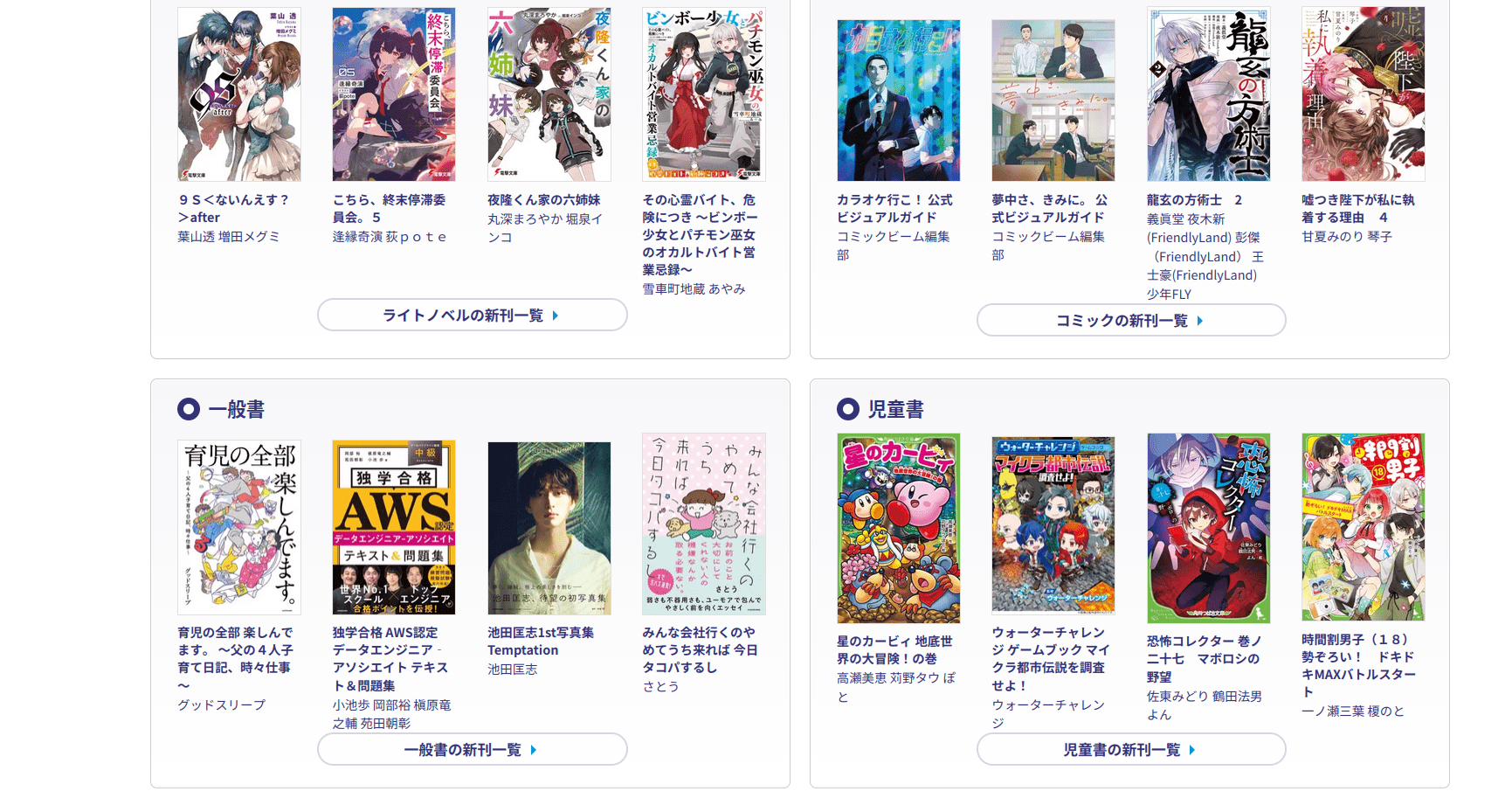The width and height of the screenshot is (1512, 791).
Task: View ウォーターチャレンジ ゲームブック マイクラ都市伝説
Action: (1053, 524)
